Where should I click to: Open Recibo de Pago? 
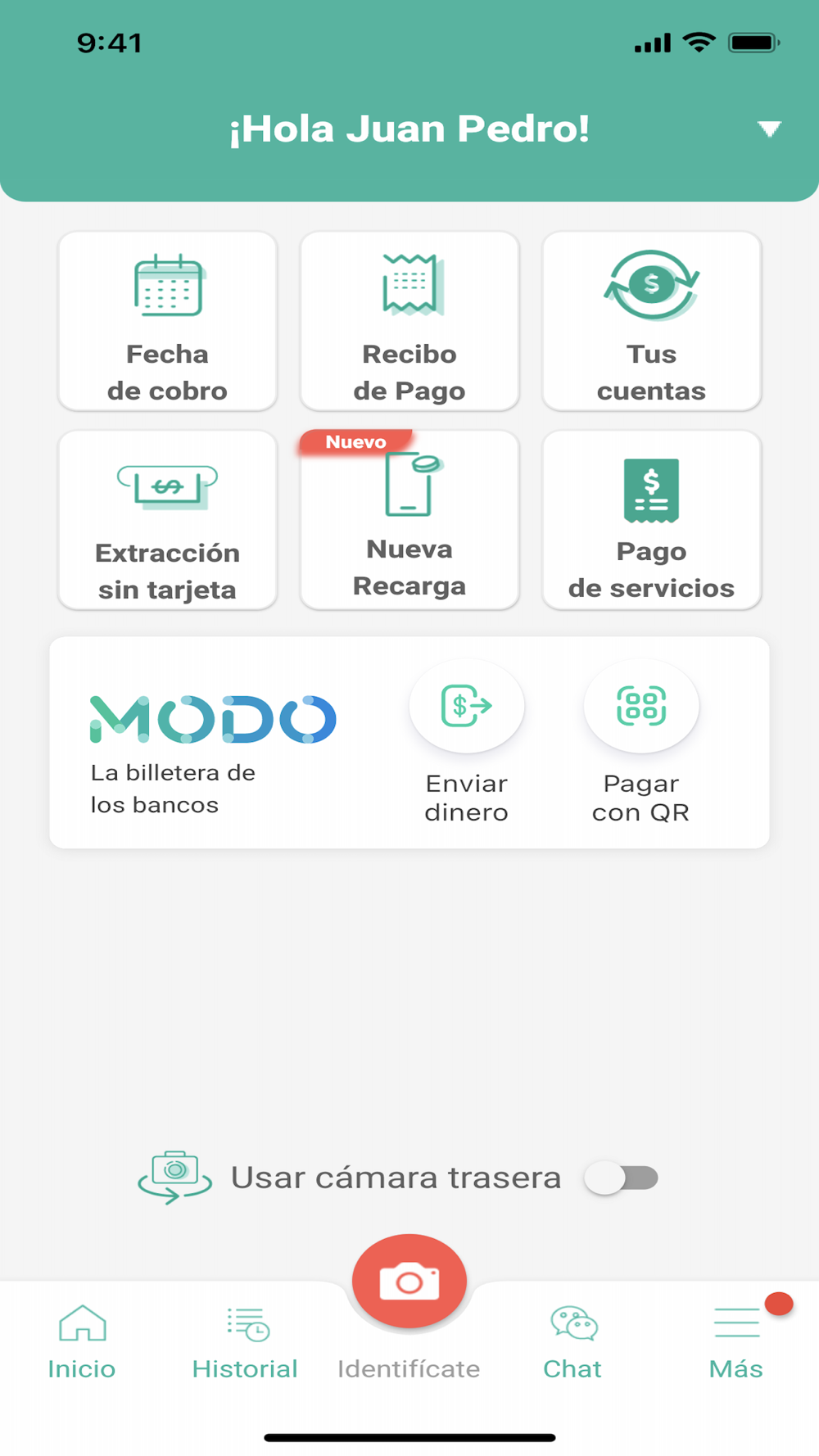click(409, 322)
